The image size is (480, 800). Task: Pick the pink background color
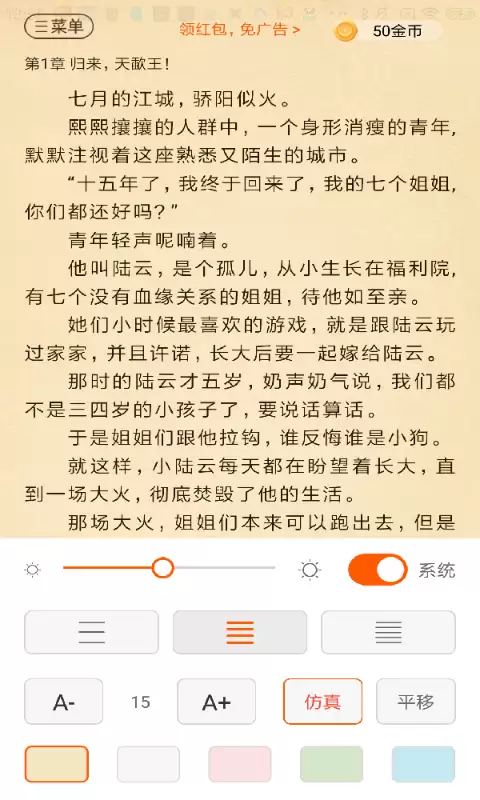tap(240, 764)
